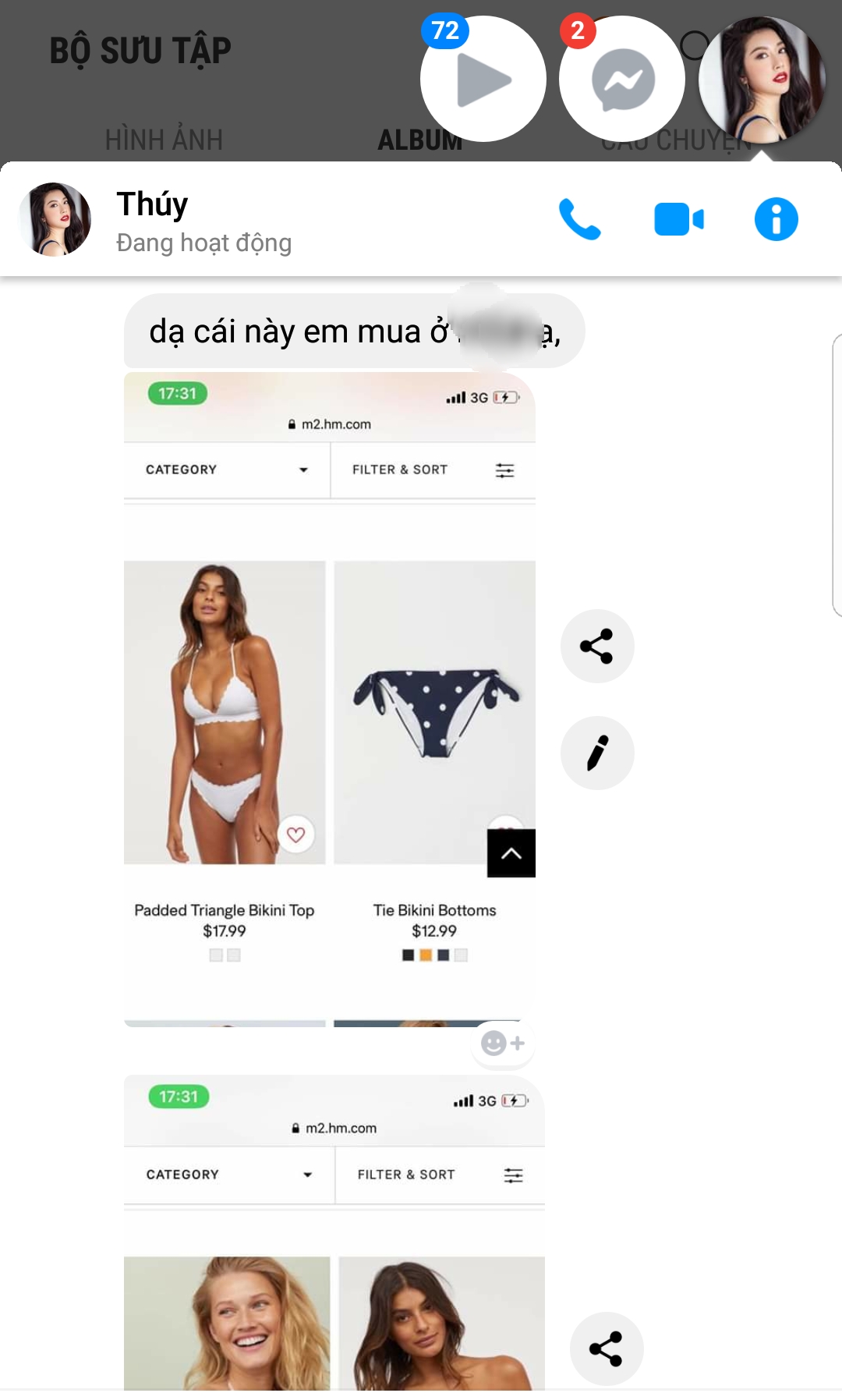Share the second H&M screenshot

coord(606,1349)
